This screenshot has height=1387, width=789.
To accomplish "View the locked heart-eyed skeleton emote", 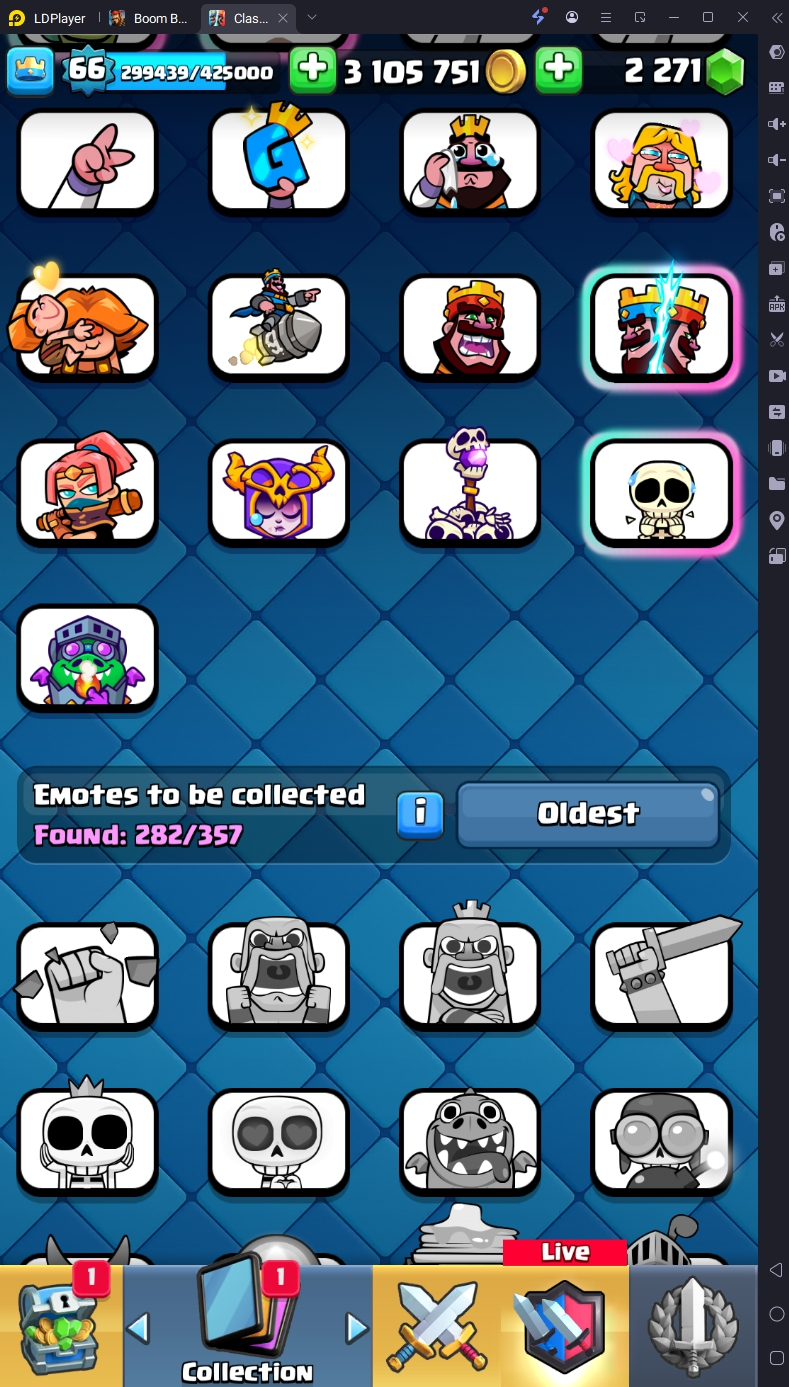I will [x=278, y=1140].
